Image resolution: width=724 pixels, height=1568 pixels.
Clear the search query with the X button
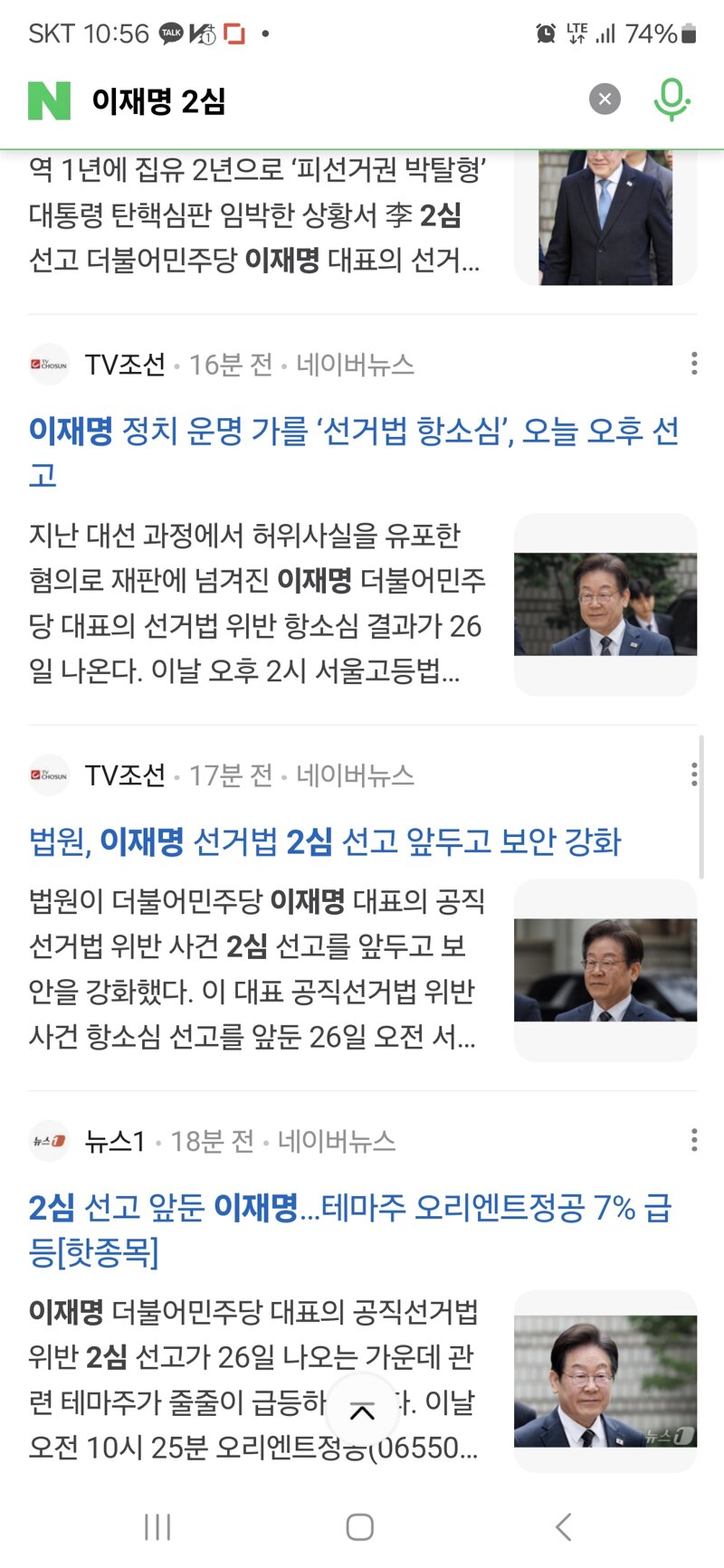coord(605,99)
